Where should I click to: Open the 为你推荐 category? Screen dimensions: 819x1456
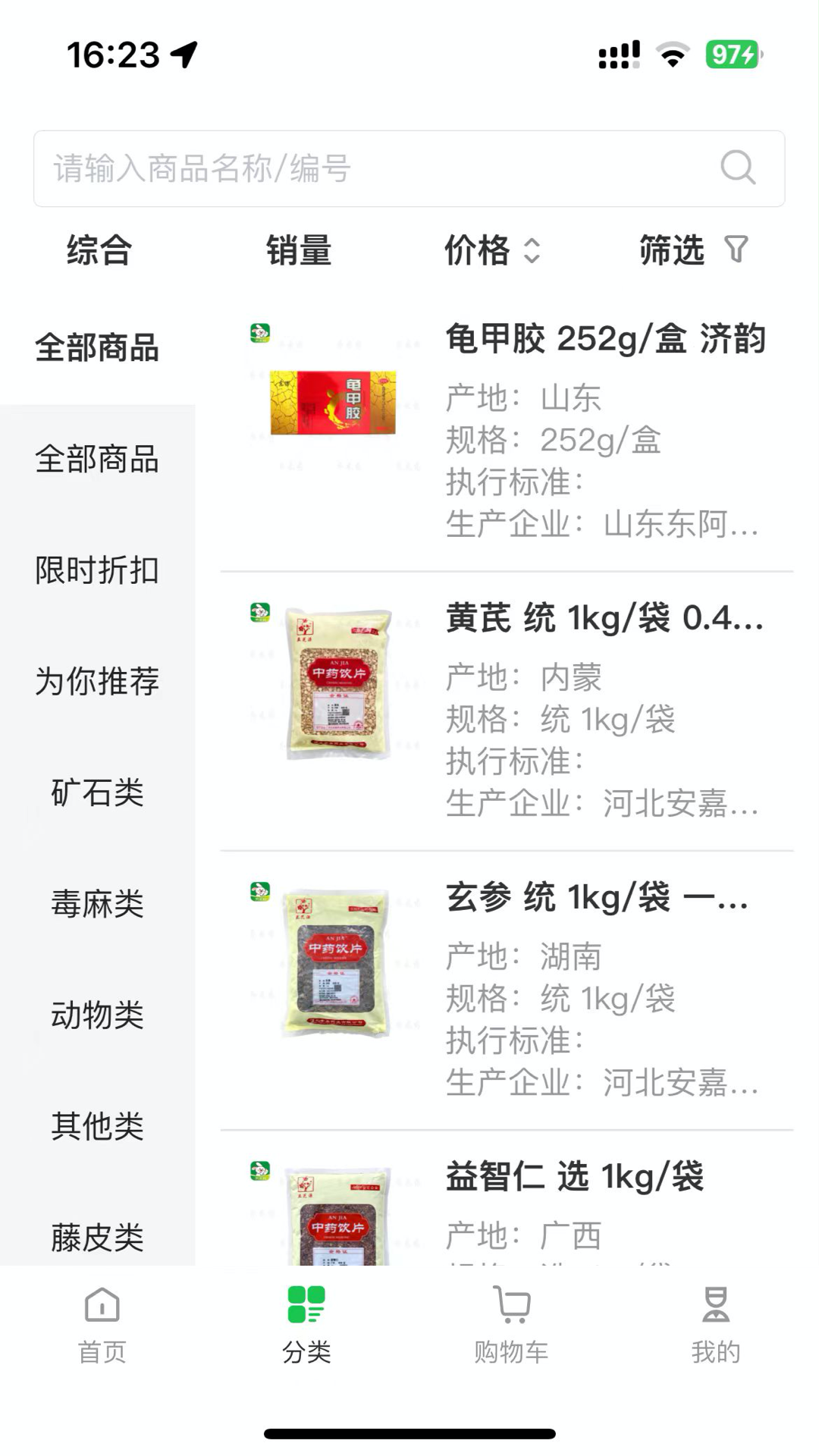(x=97, y=681)
